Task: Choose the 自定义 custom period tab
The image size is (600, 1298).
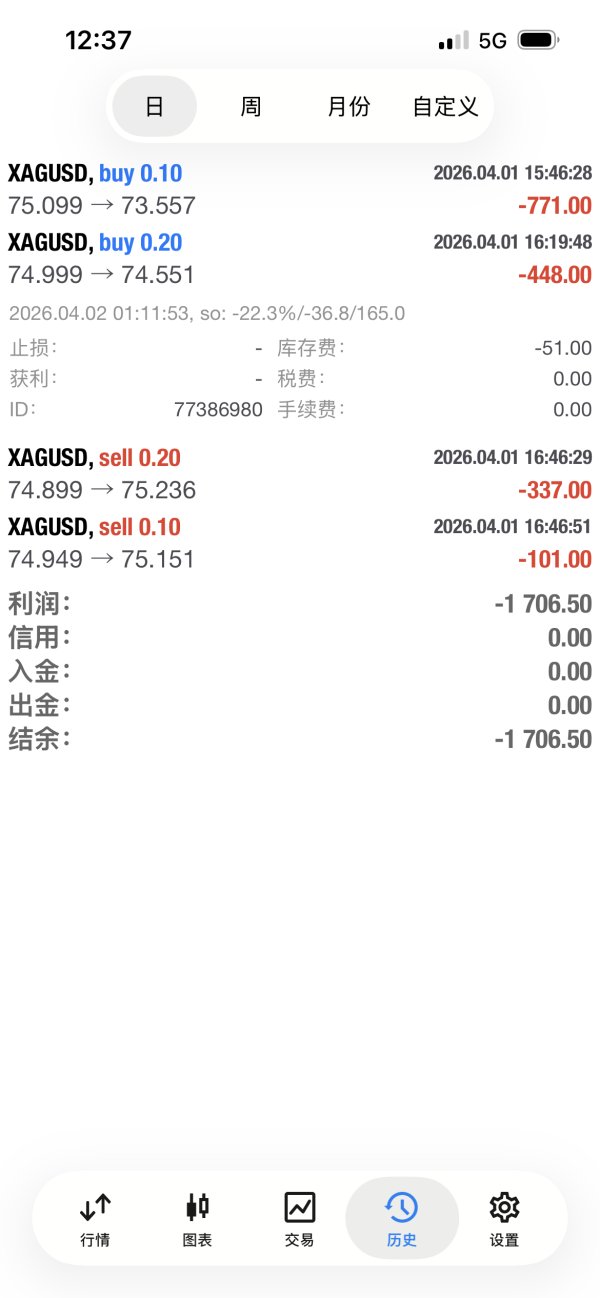Action: click(x=445, y=106)
